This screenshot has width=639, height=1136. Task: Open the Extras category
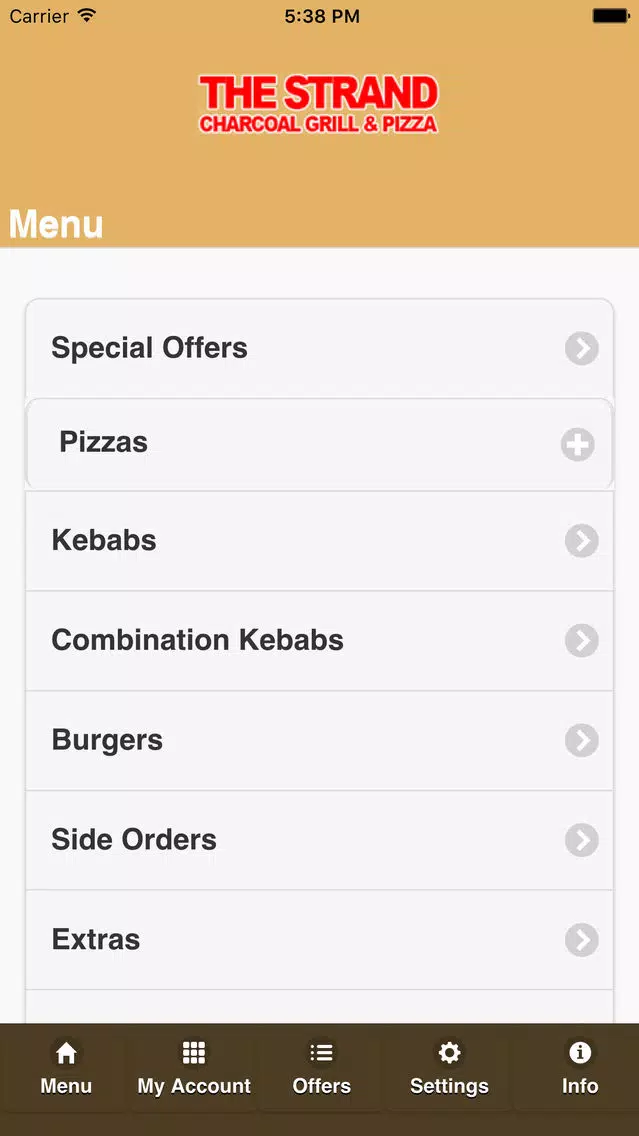coord(320,940)
